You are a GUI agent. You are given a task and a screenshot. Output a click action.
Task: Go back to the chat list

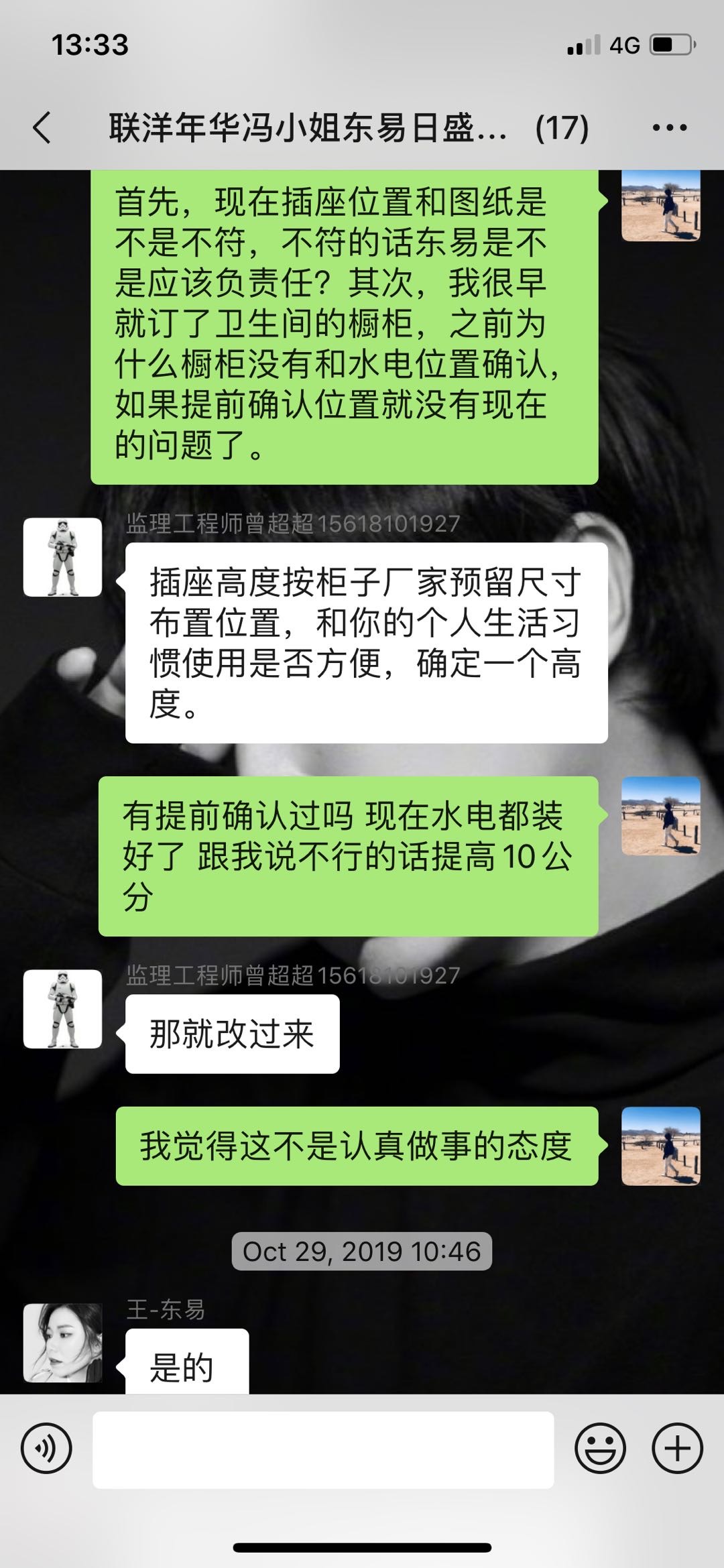[x=42, y=127]
